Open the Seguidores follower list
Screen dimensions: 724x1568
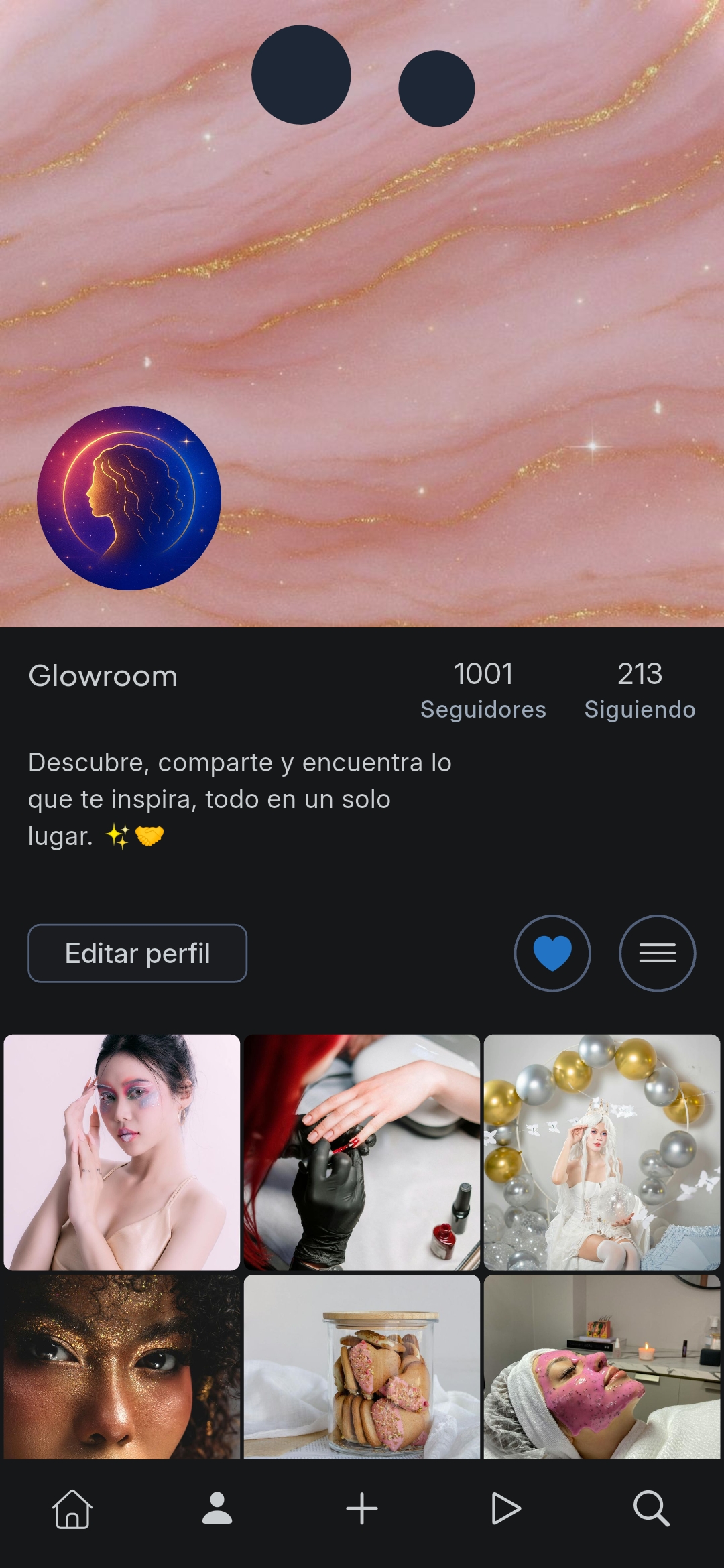coord(483,690)
